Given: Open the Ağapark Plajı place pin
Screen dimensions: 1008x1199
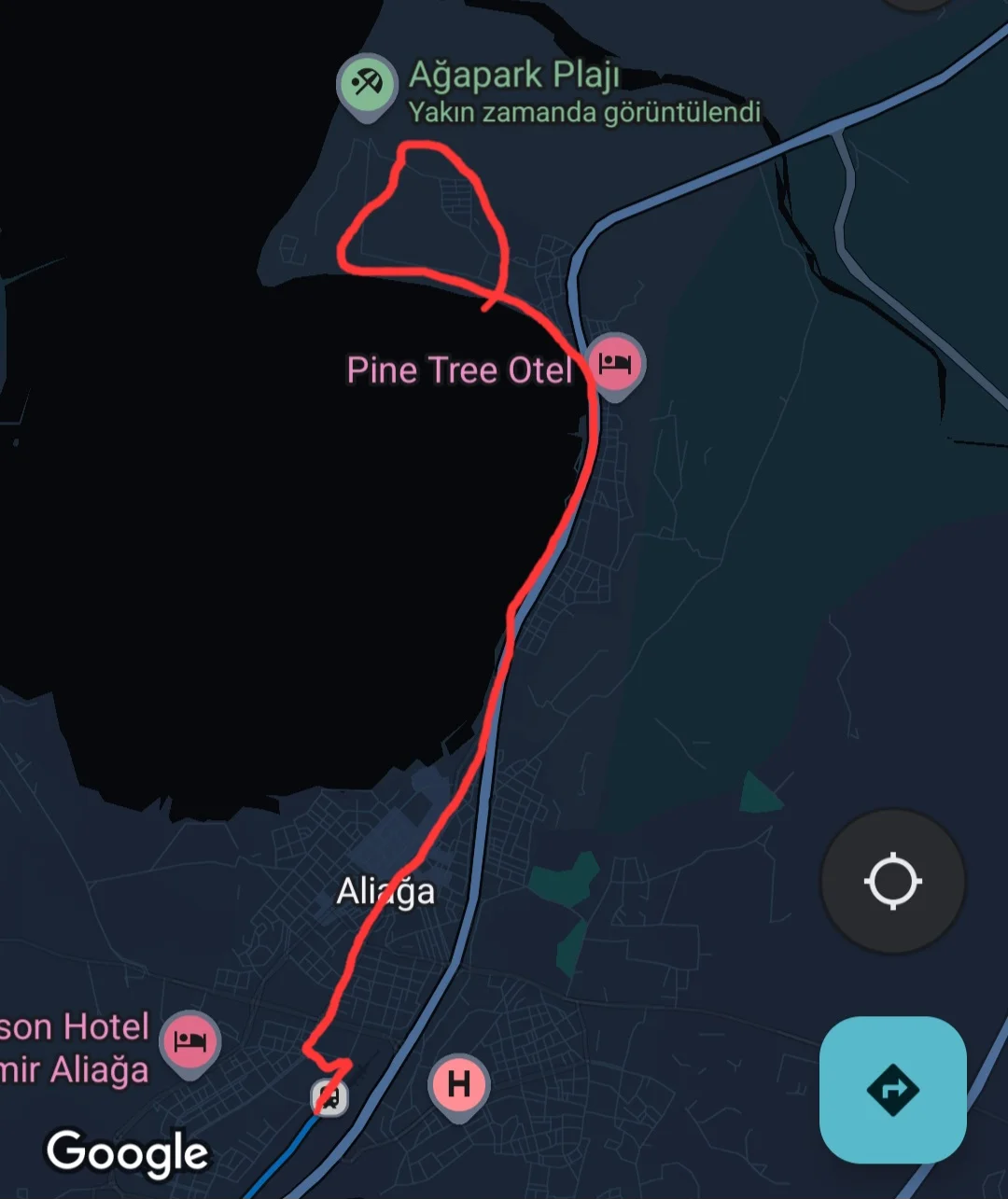Looking at the screenshot, I should pyautogui.click(x=367, y=85).
